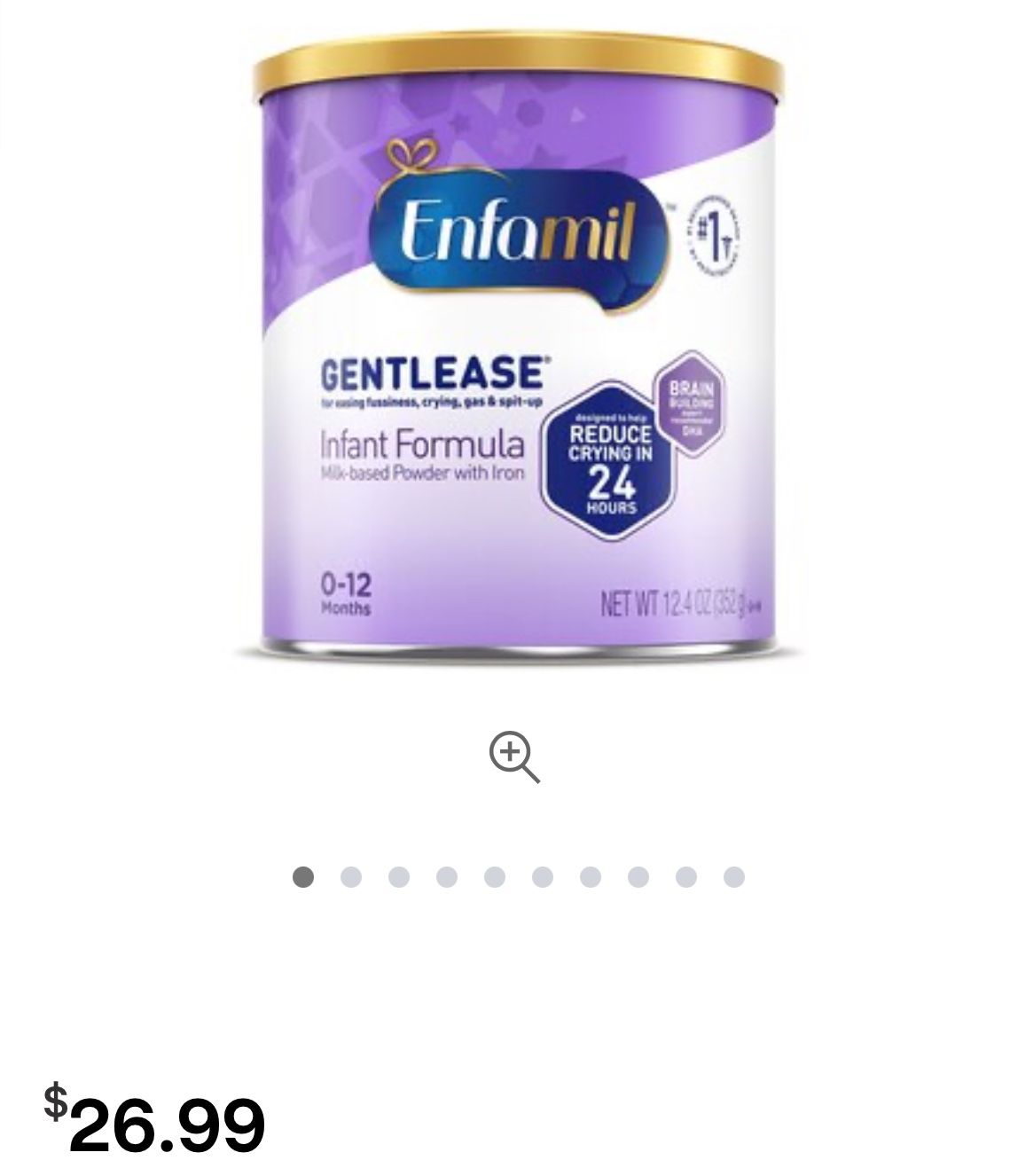Select the last carousel page dot

(733, 877)
